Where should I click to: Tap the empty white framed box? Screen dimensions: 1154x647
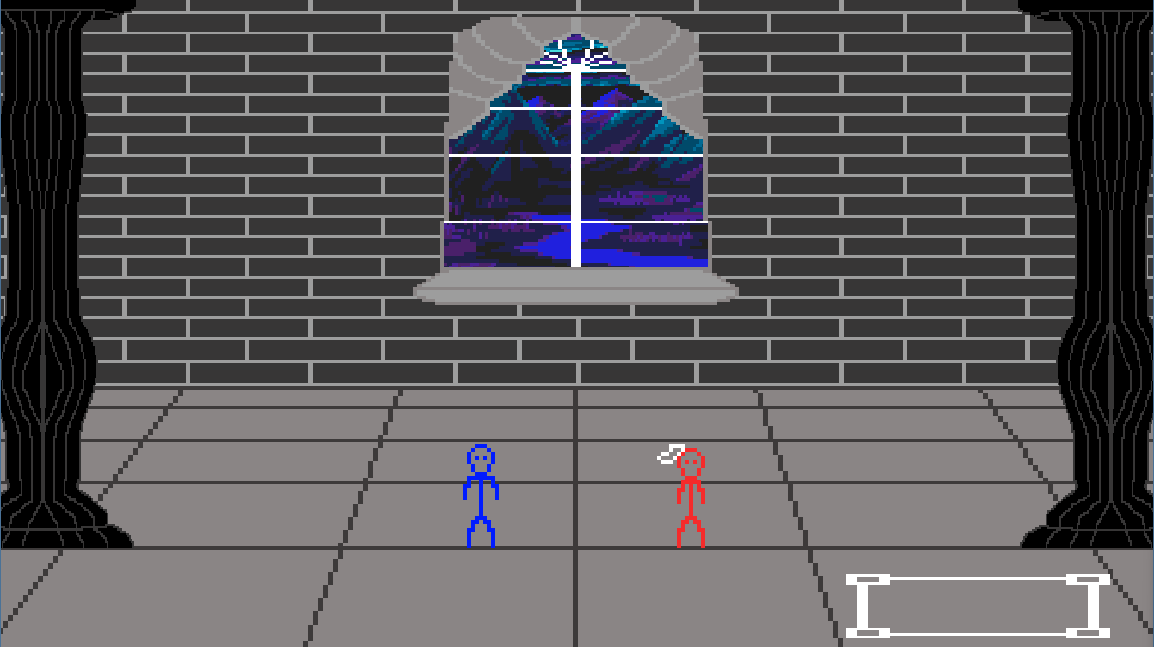click(x=977, y=606)
